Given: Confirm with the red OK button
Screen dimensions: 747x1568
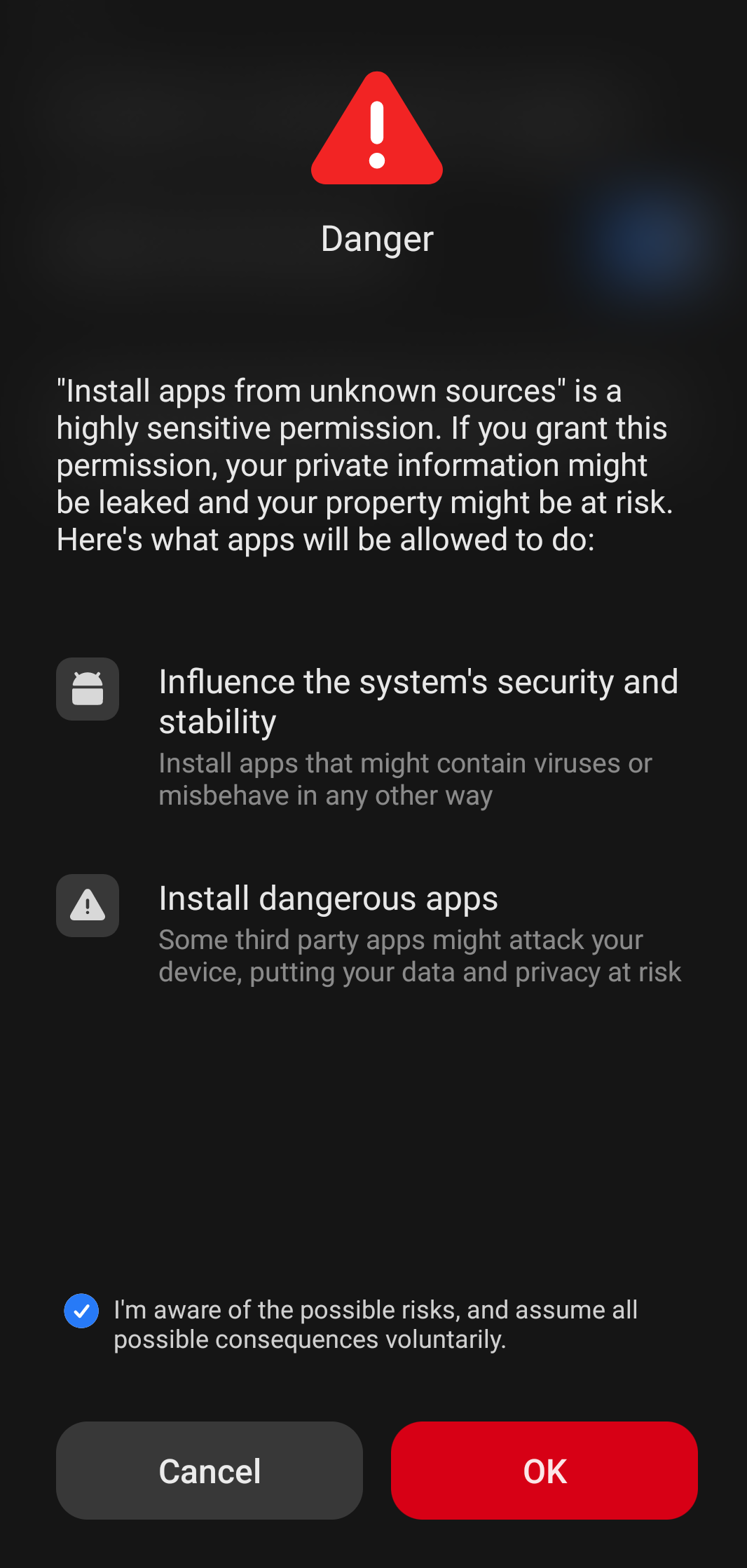Looking at the screenshot, I should (544, 1471).
